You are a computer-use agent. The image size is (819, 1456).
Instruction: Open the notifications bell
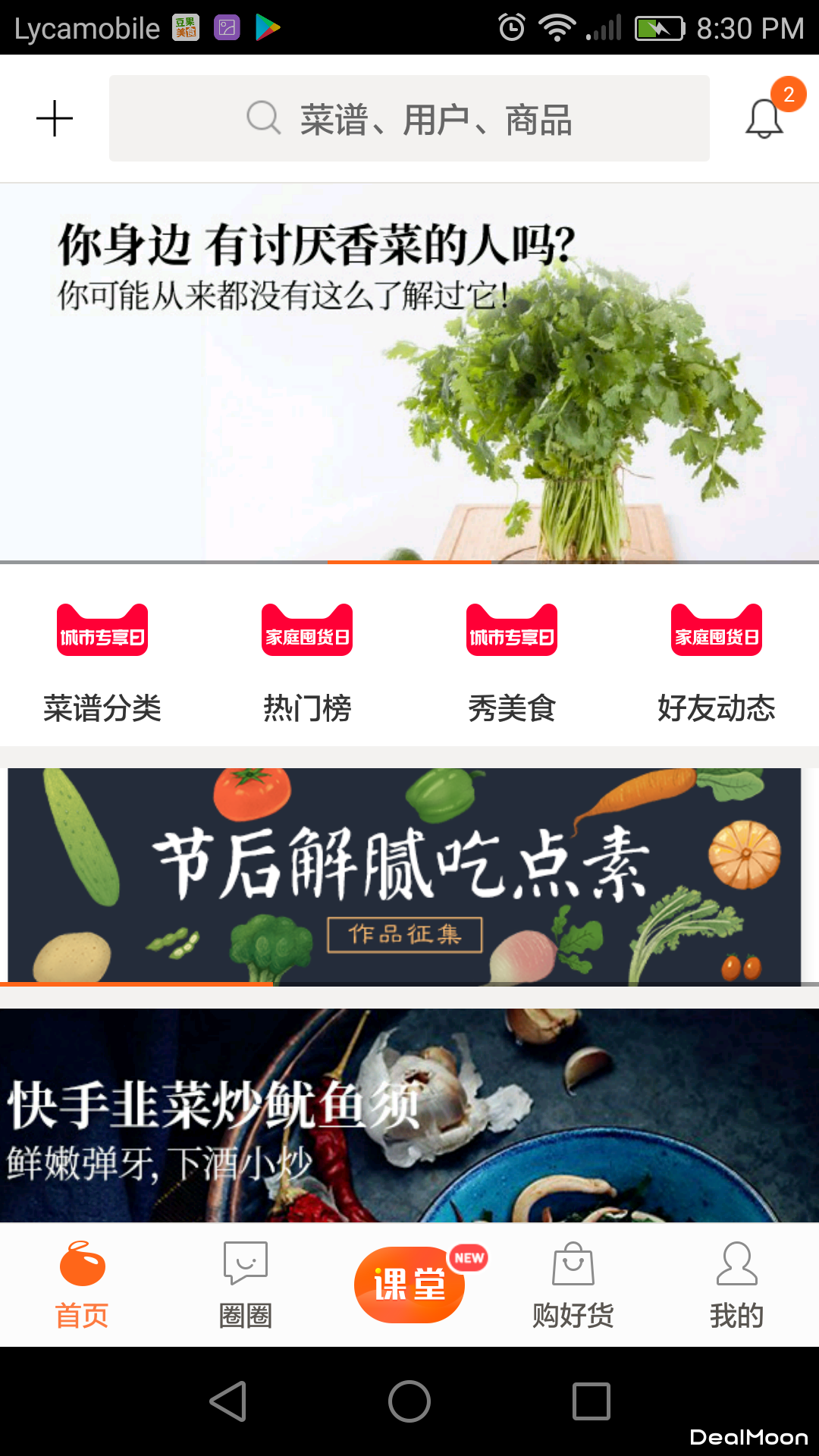764,119
